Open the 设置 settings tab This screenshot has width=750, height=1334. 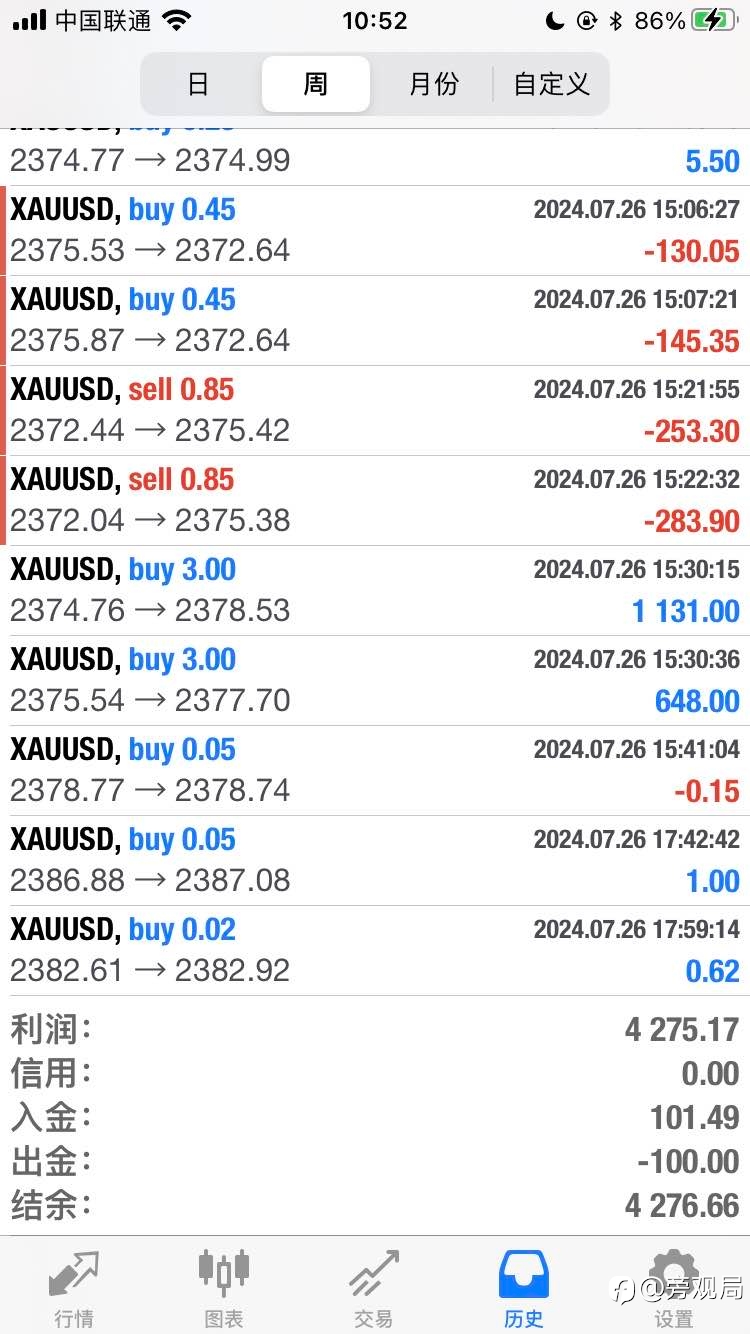pos(674,1288)
